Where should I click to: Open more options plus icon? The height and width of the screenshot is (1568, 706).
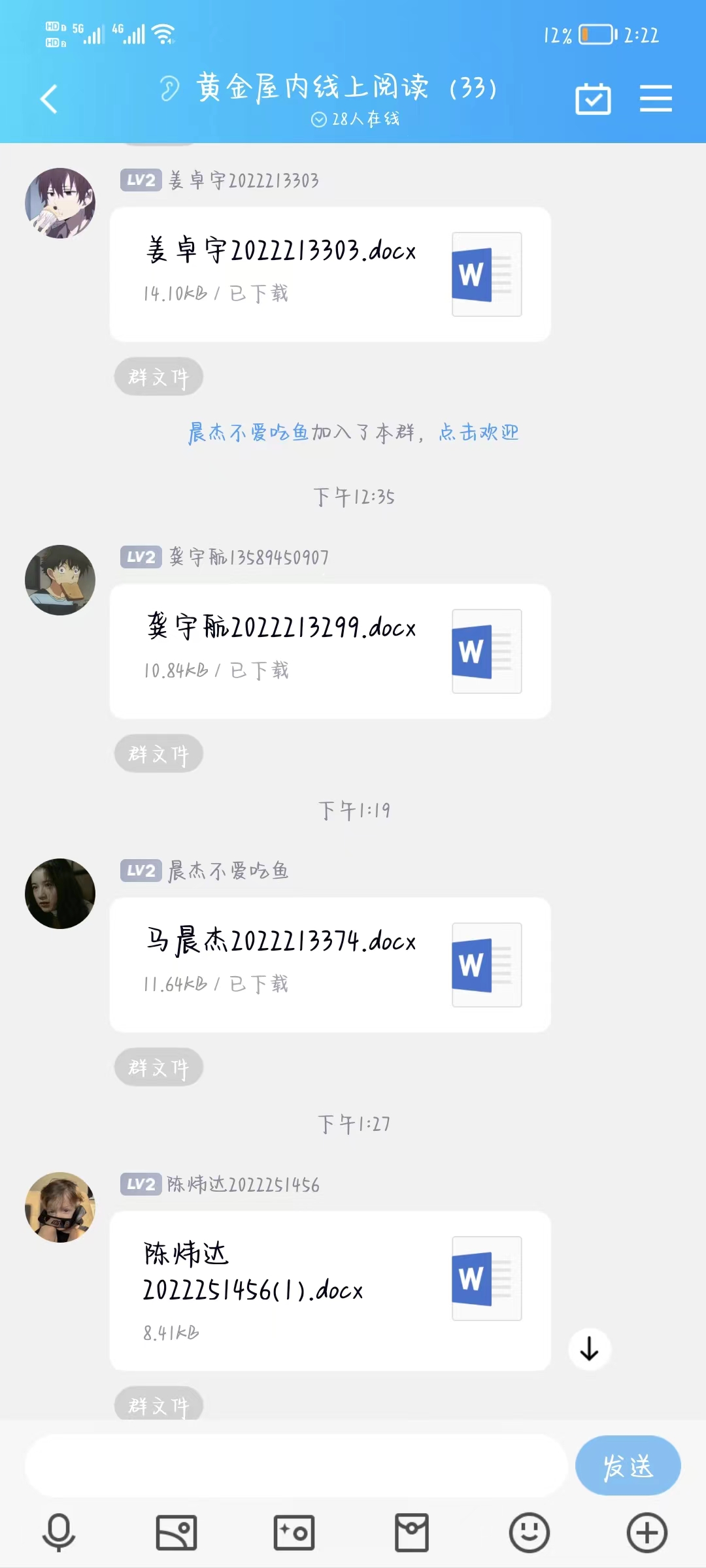[x=647, y=1532]
